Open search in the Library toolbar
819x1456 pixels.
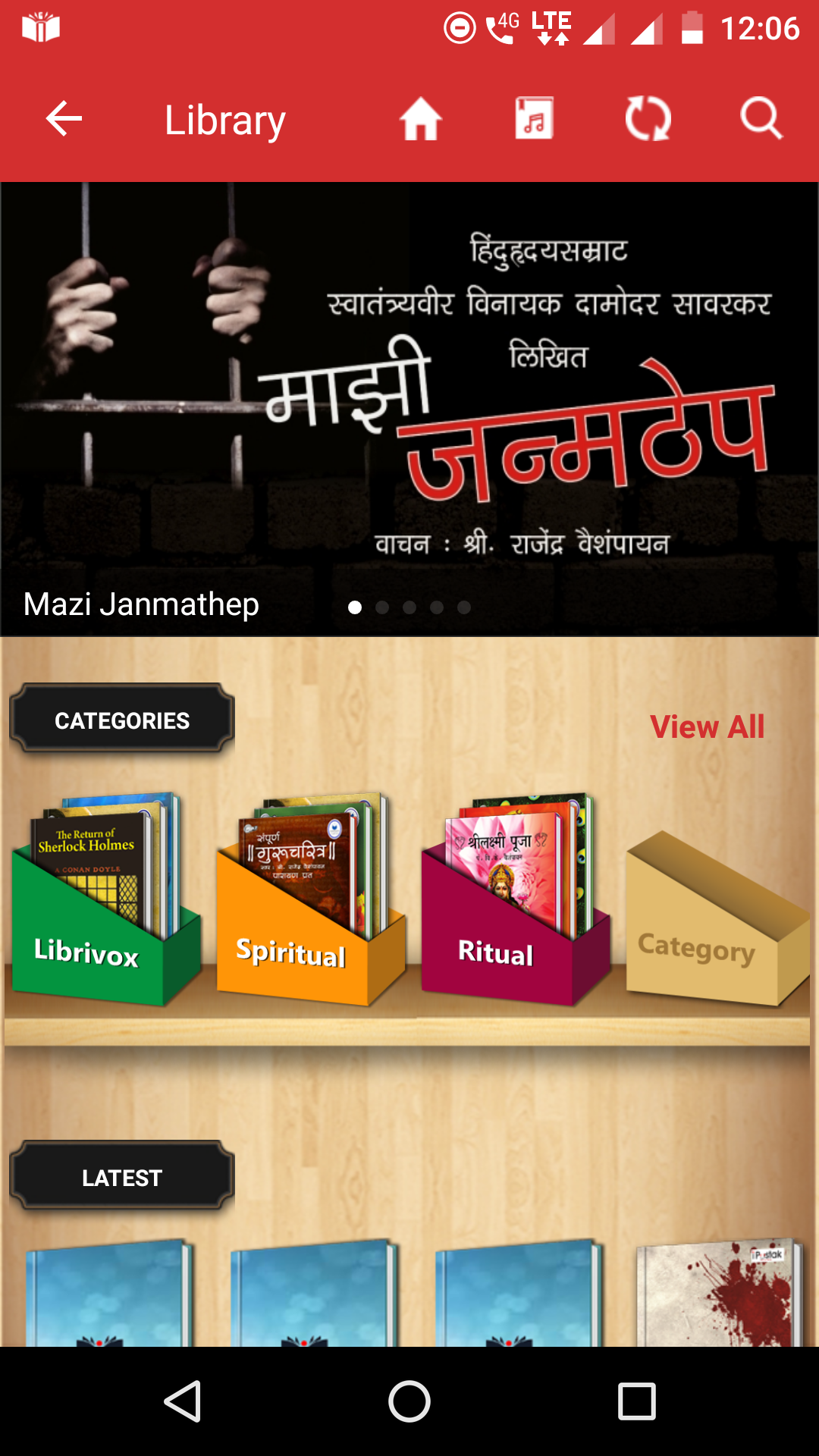click(761, 119)
